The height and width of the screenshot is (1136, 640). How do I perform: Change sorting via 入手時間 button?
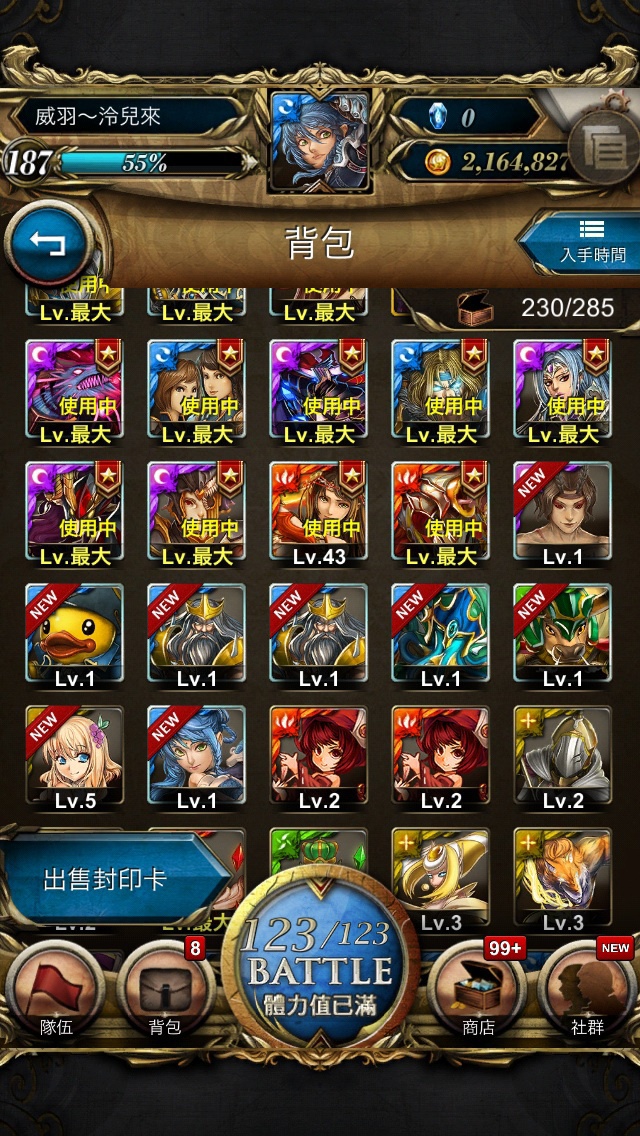coord(583,241)
